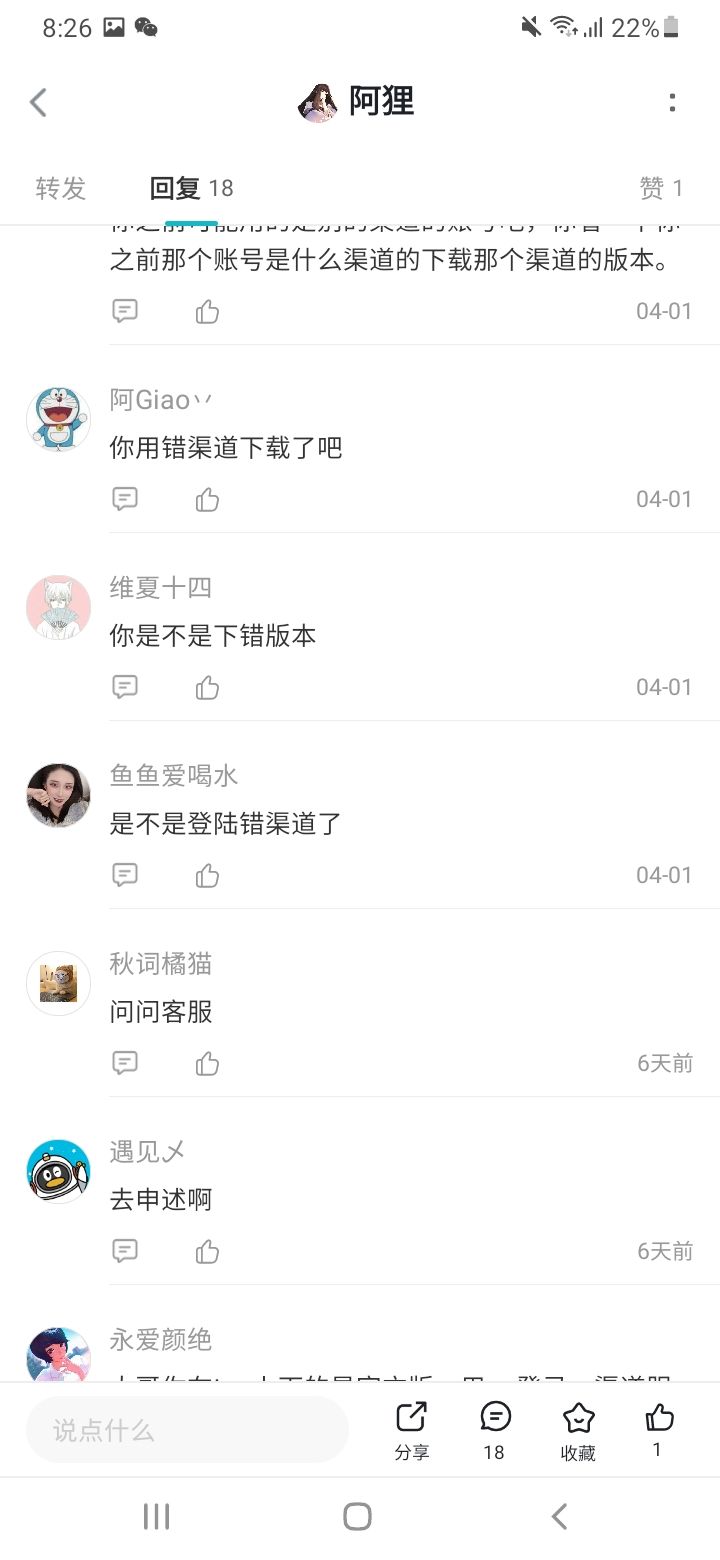Open 阿Giao's Doraemon avatar profile

click(58, 419)
